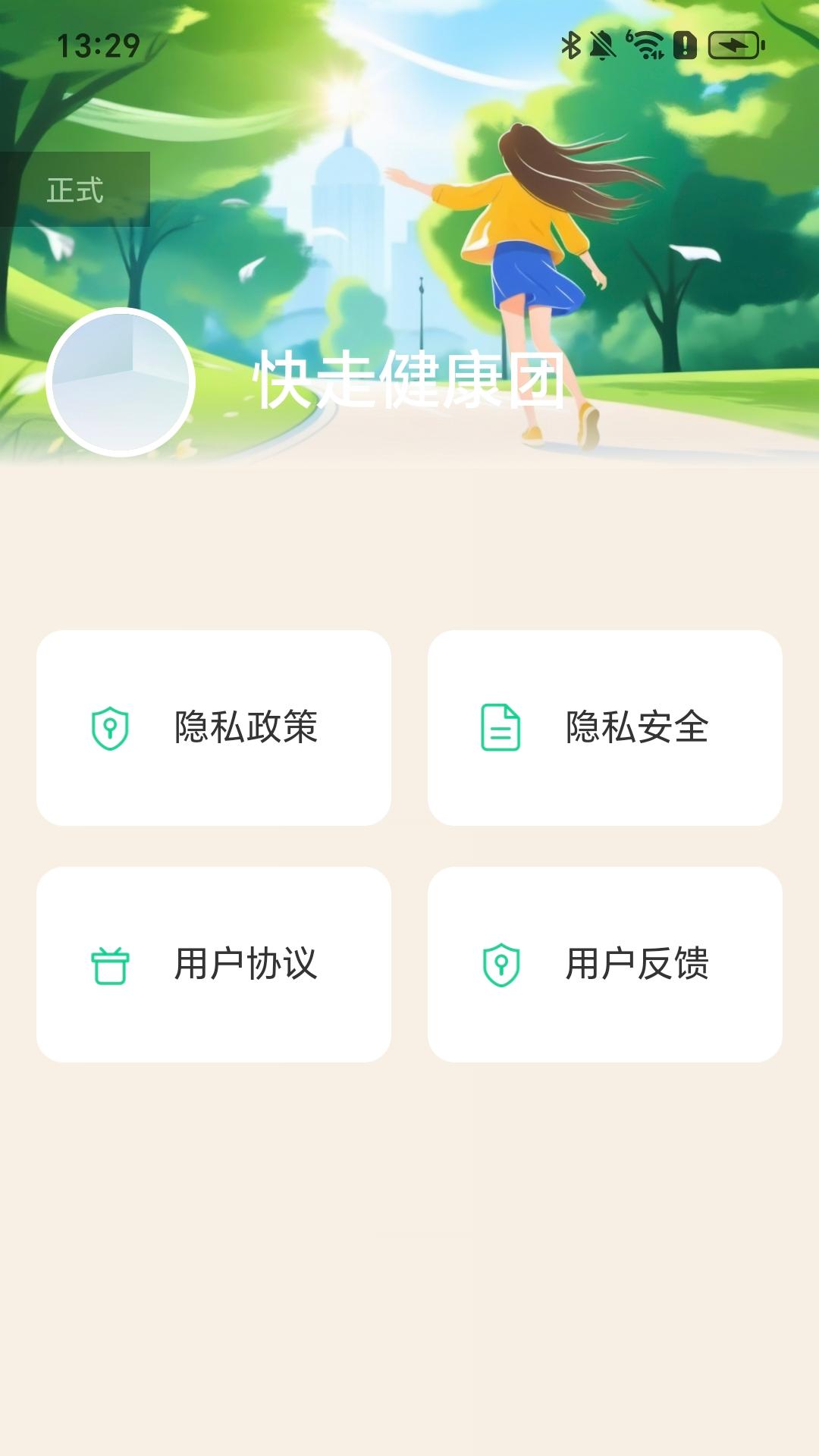Tap the round profile avatar
This screenshot has height=1456, width=819.
click(121, 382)
